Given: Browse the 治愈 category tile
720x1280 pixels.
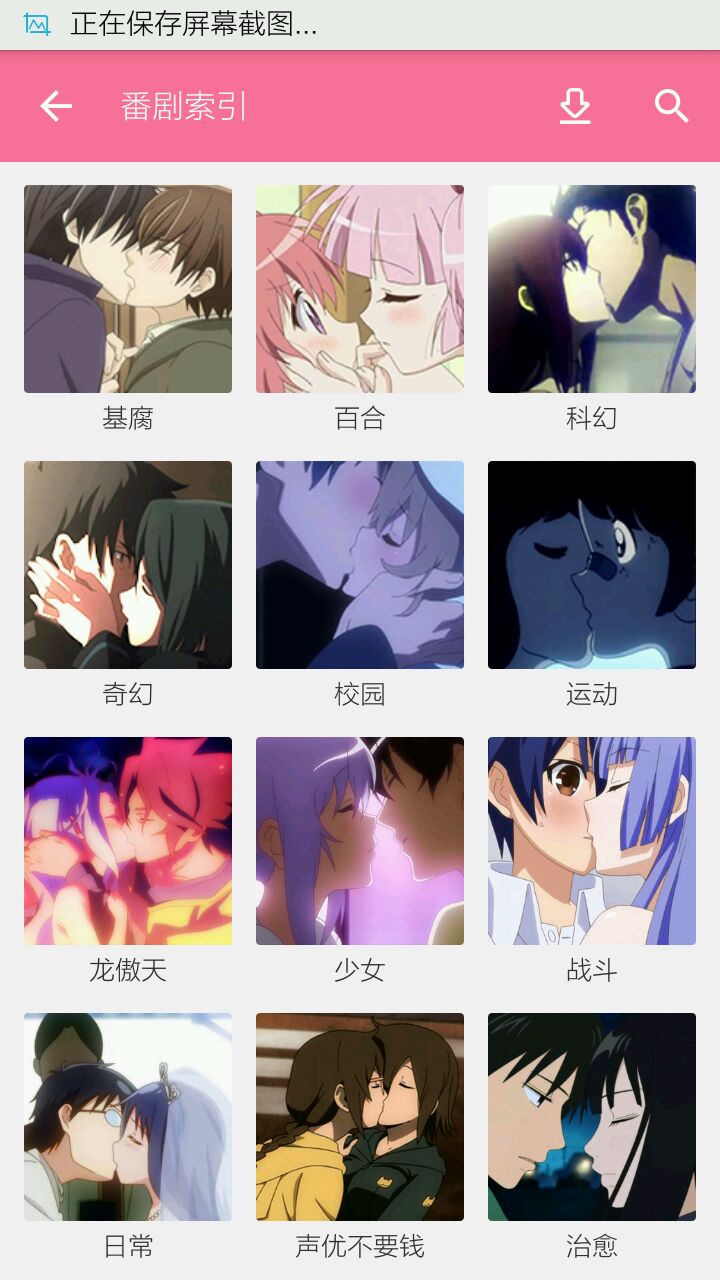Looking at the screenshot, I should point(592,1117).
